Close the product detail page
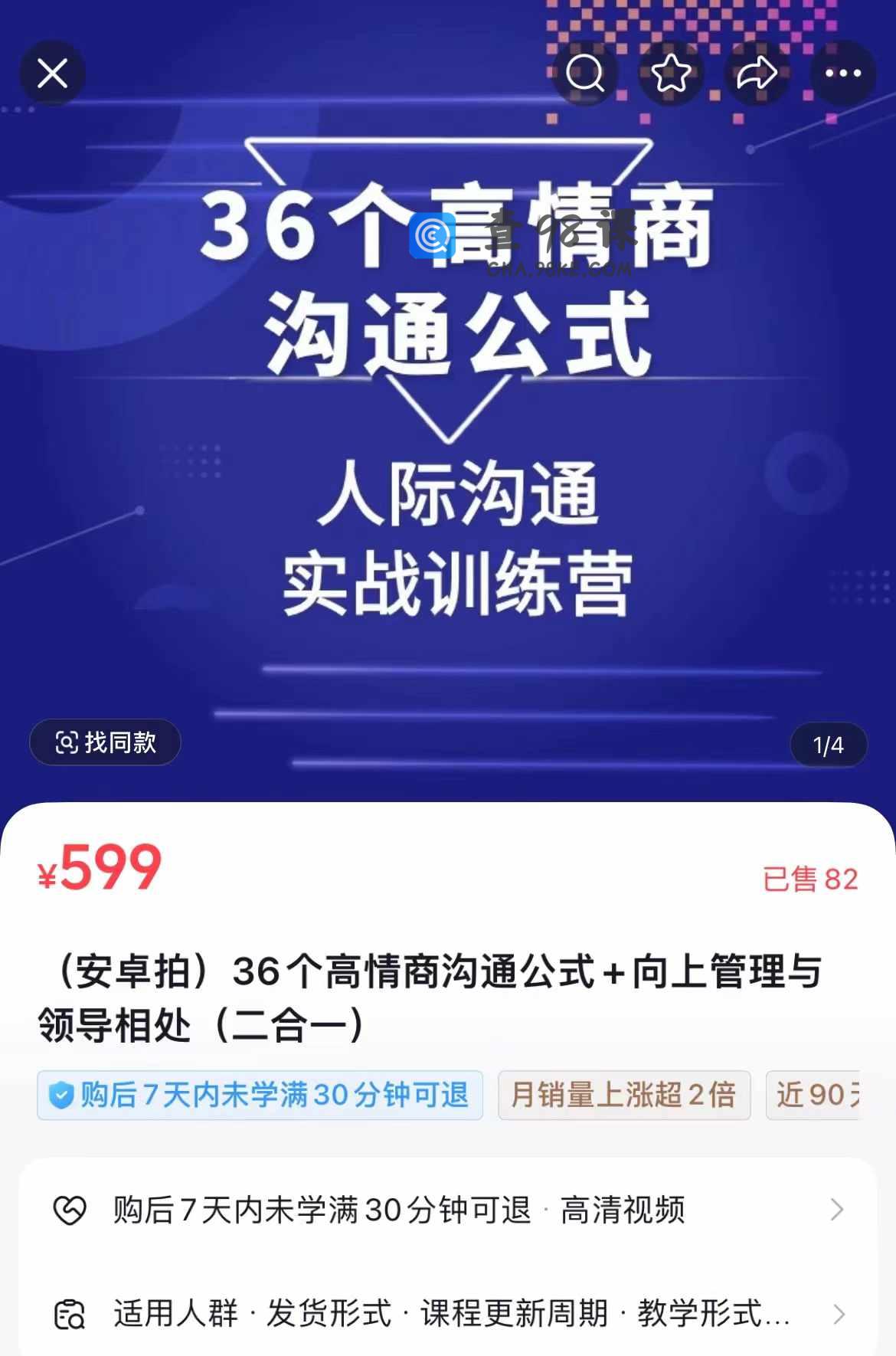 52,74
